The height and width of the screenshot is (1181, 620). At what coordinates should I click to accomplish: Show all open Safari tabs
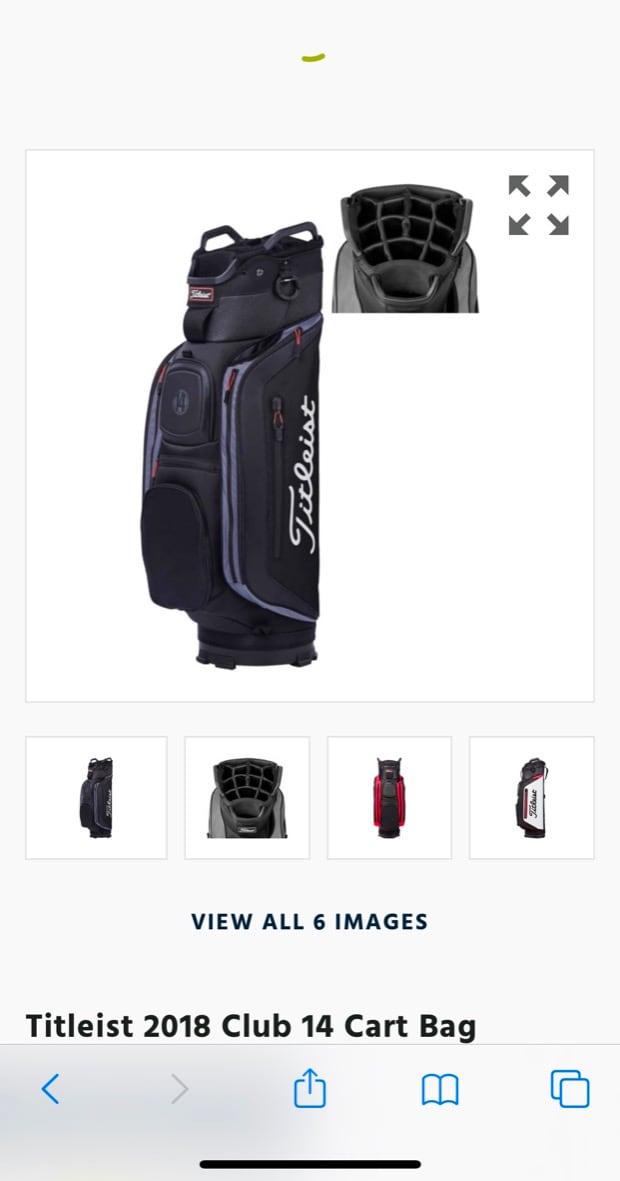[x=570, y=1088]
